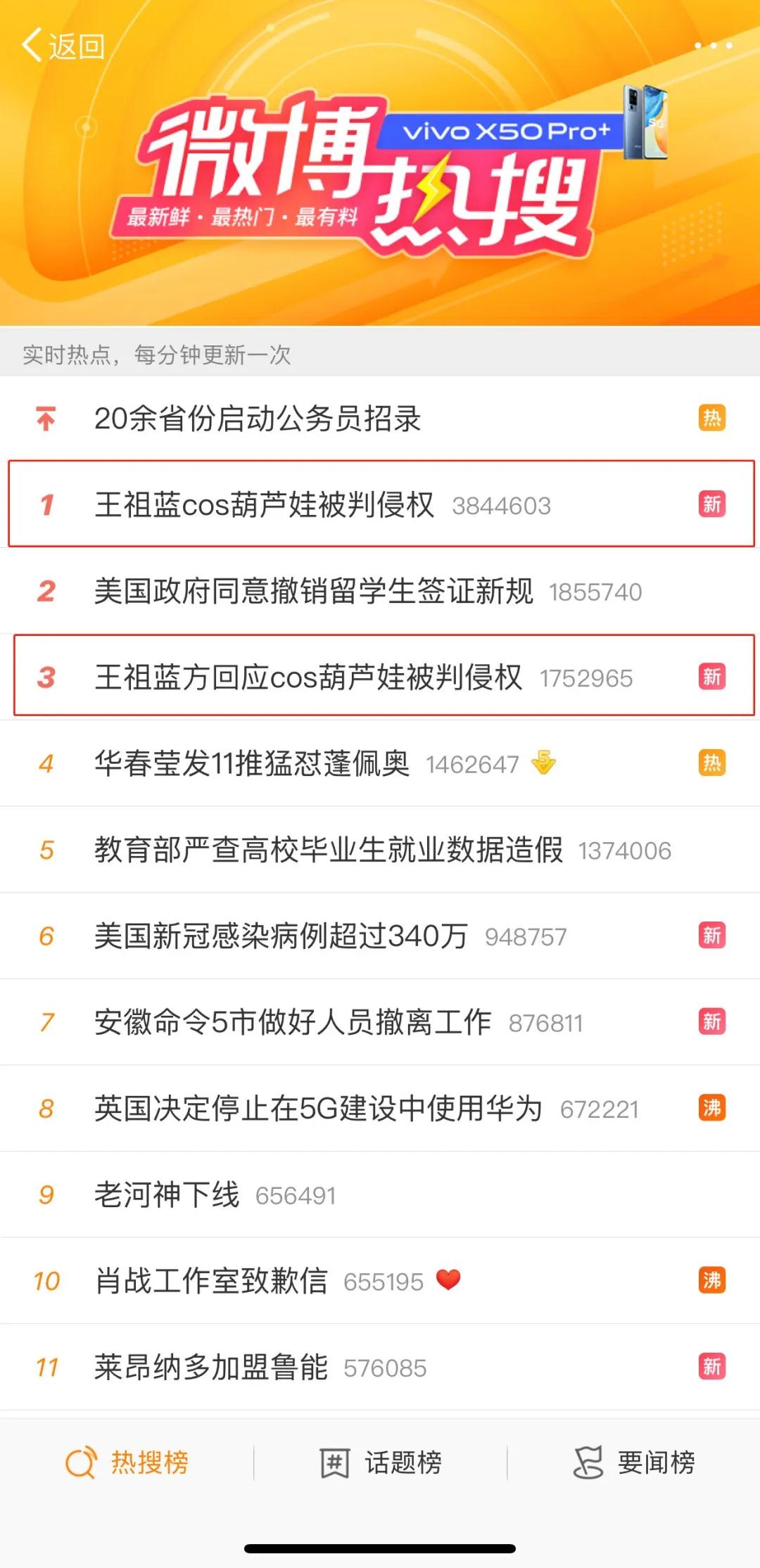Image resolution: width=760 pixels, height=1568 pixels.
Task: Tap the 微博热搜 logo in the banner
Action: tap(317, 176)
